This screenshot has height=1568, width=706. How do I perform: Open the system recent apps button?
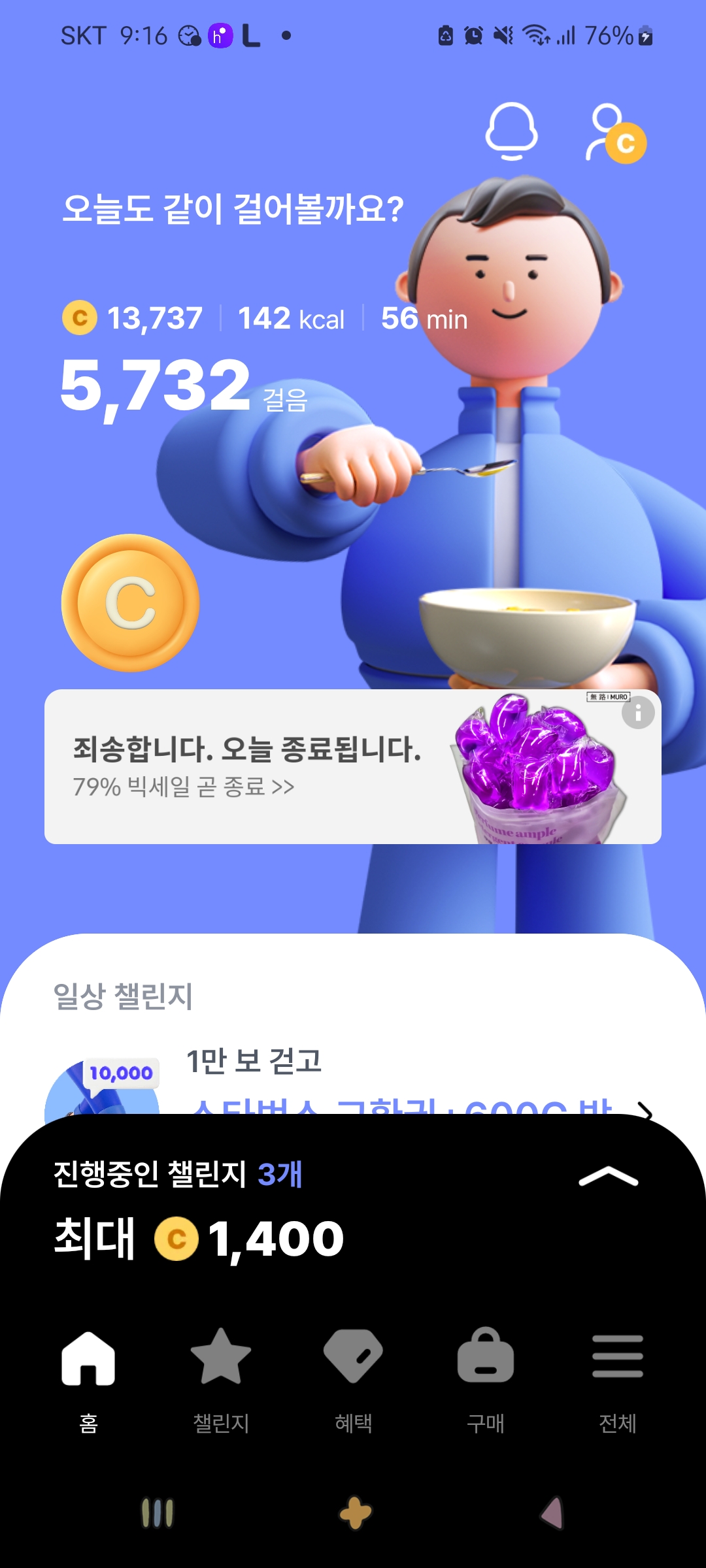[158, 1513]
